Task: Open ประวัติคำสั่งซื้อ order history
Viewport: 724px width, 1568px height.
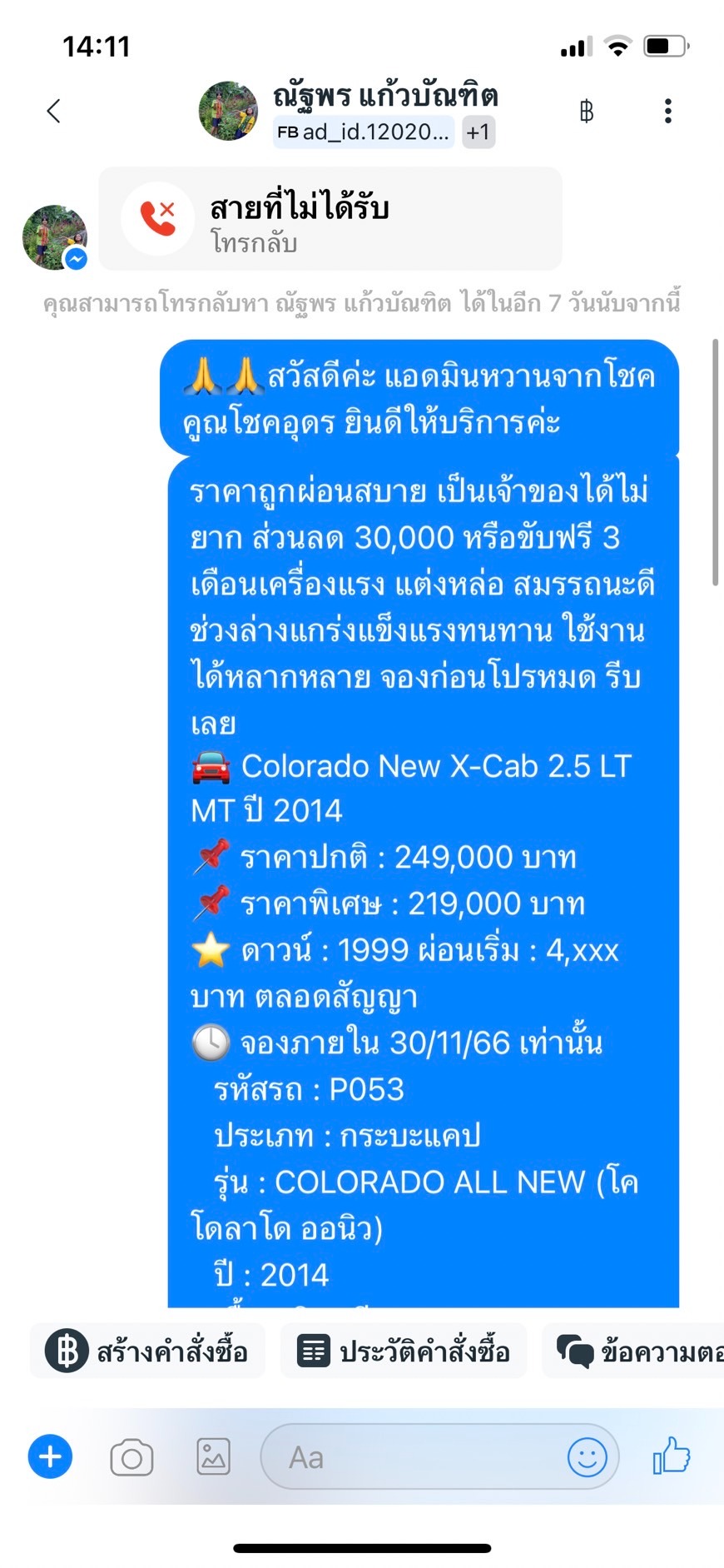Action: click(x=404, y=1351)
